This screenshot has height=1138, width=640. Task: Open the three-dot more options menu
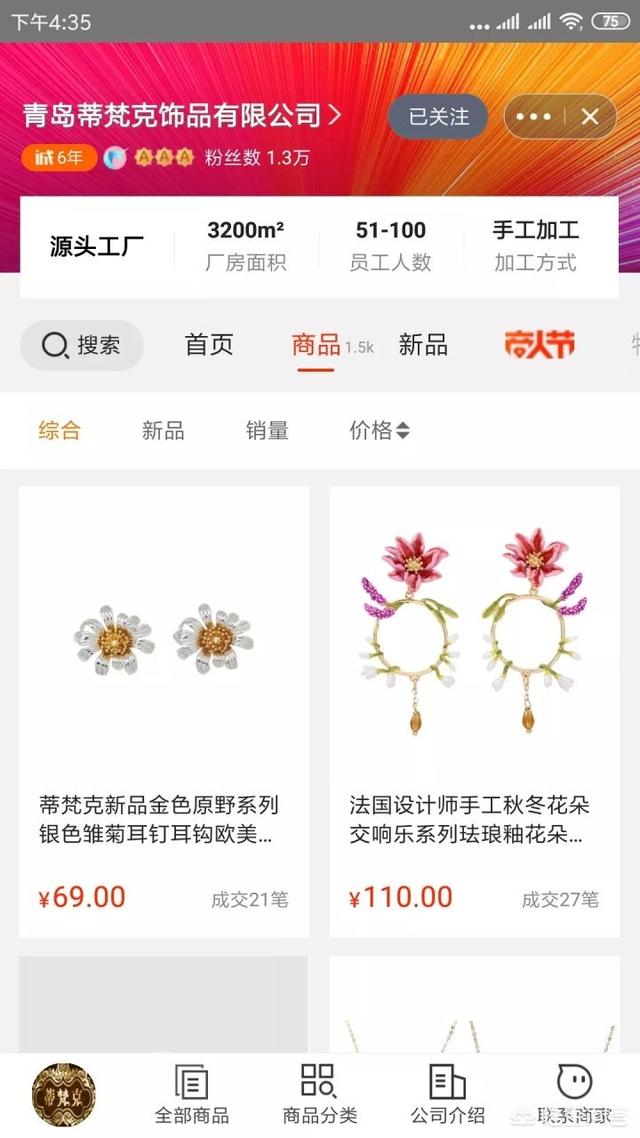(x=534, y=117)
